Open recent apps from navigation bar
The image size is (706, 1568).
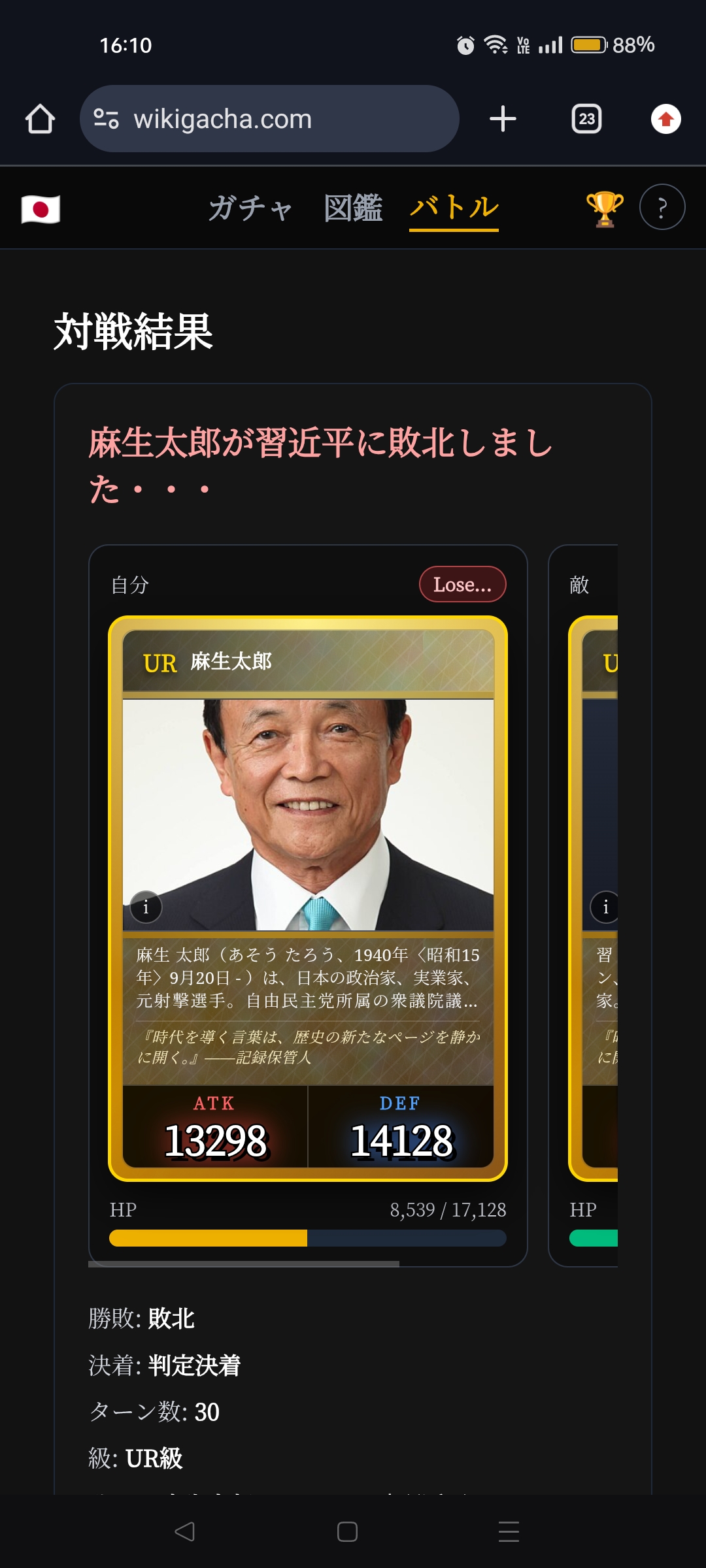click(x=509, y=1531)
